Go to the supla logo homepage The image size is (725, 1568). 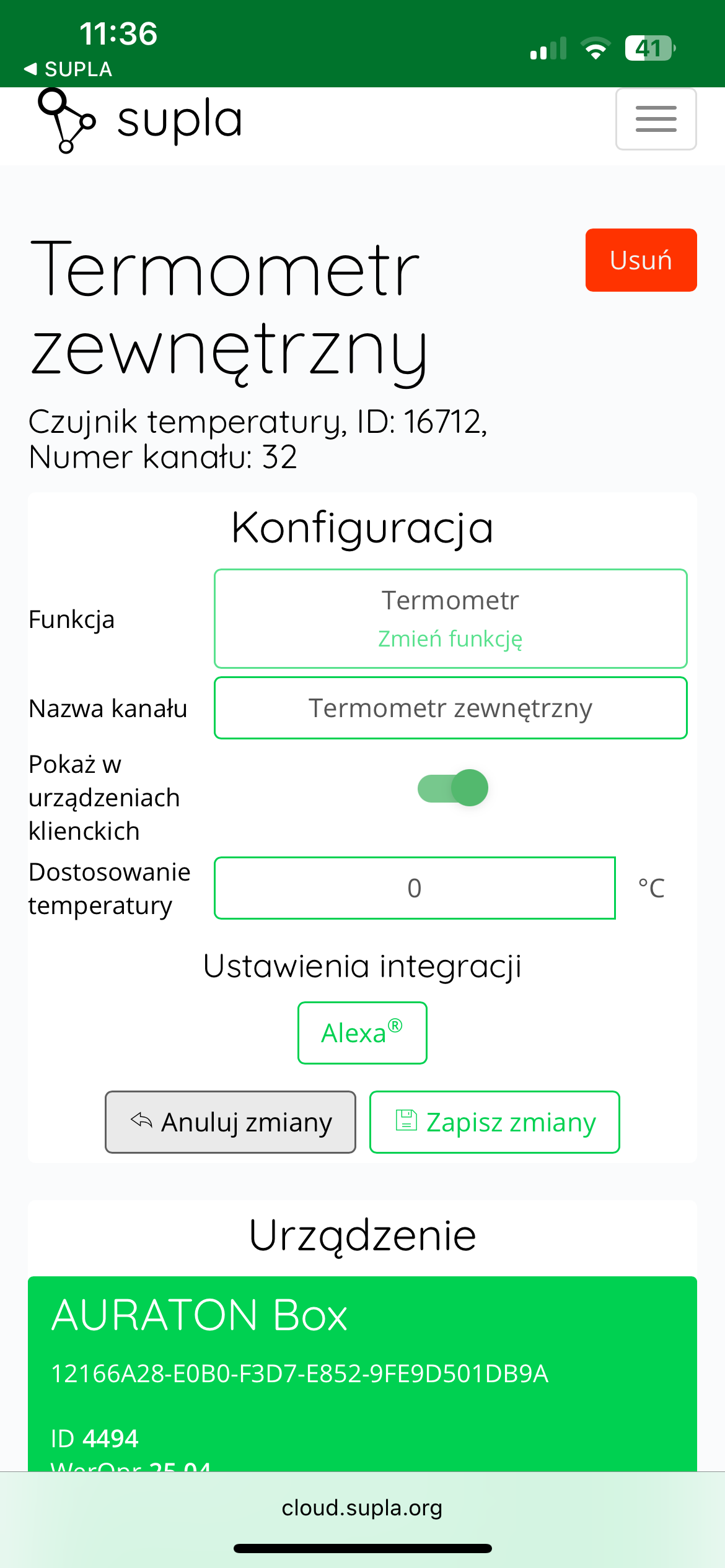click(141, 120)
